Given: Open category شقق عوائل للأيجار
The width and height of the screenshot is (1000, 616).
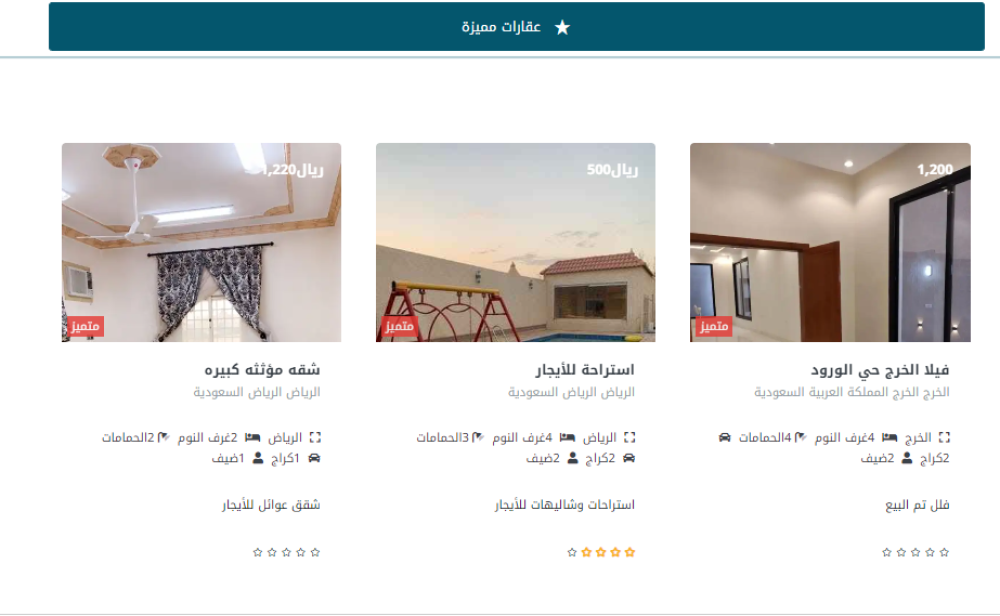Looking at the screenshot, I should [x=271, y=505].
